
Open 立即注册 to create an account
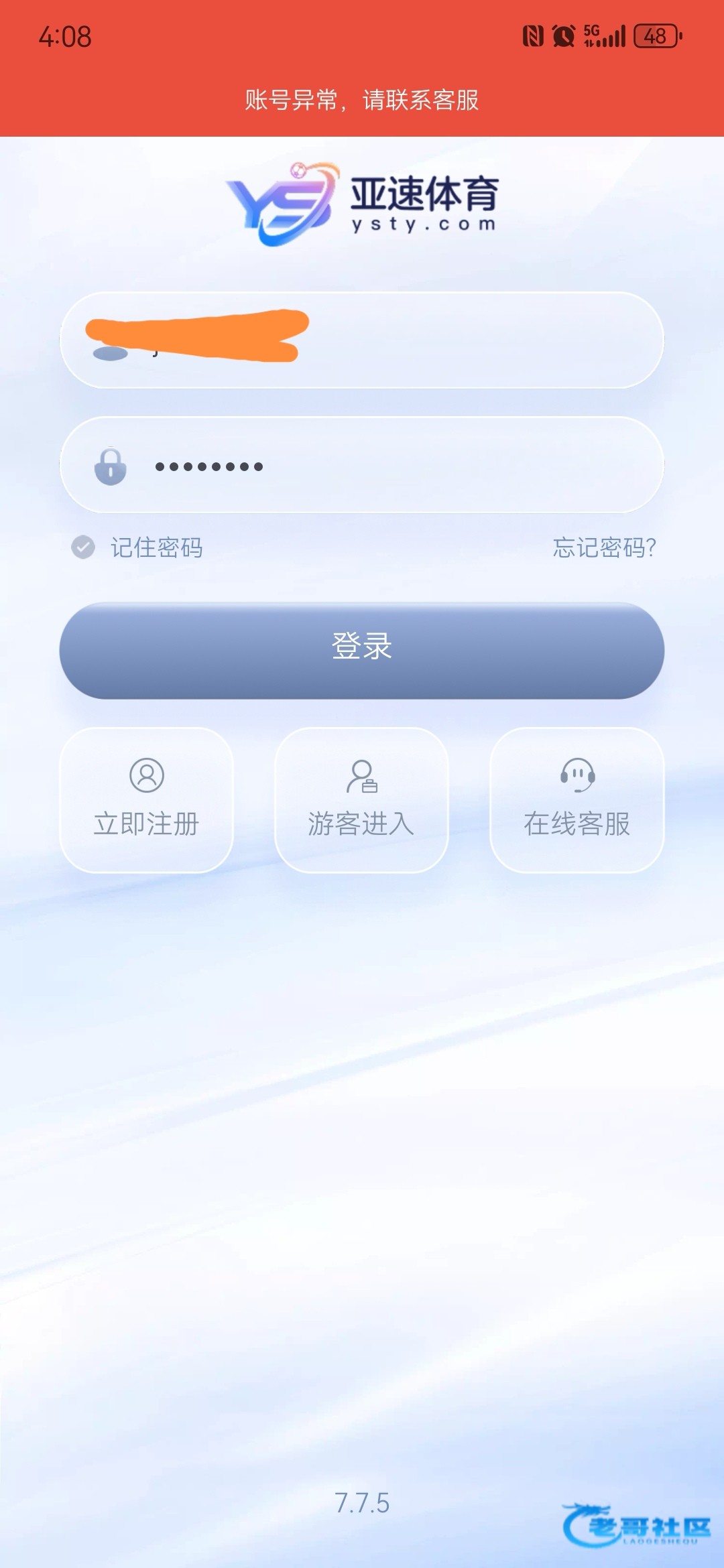[x=147, y=800]
